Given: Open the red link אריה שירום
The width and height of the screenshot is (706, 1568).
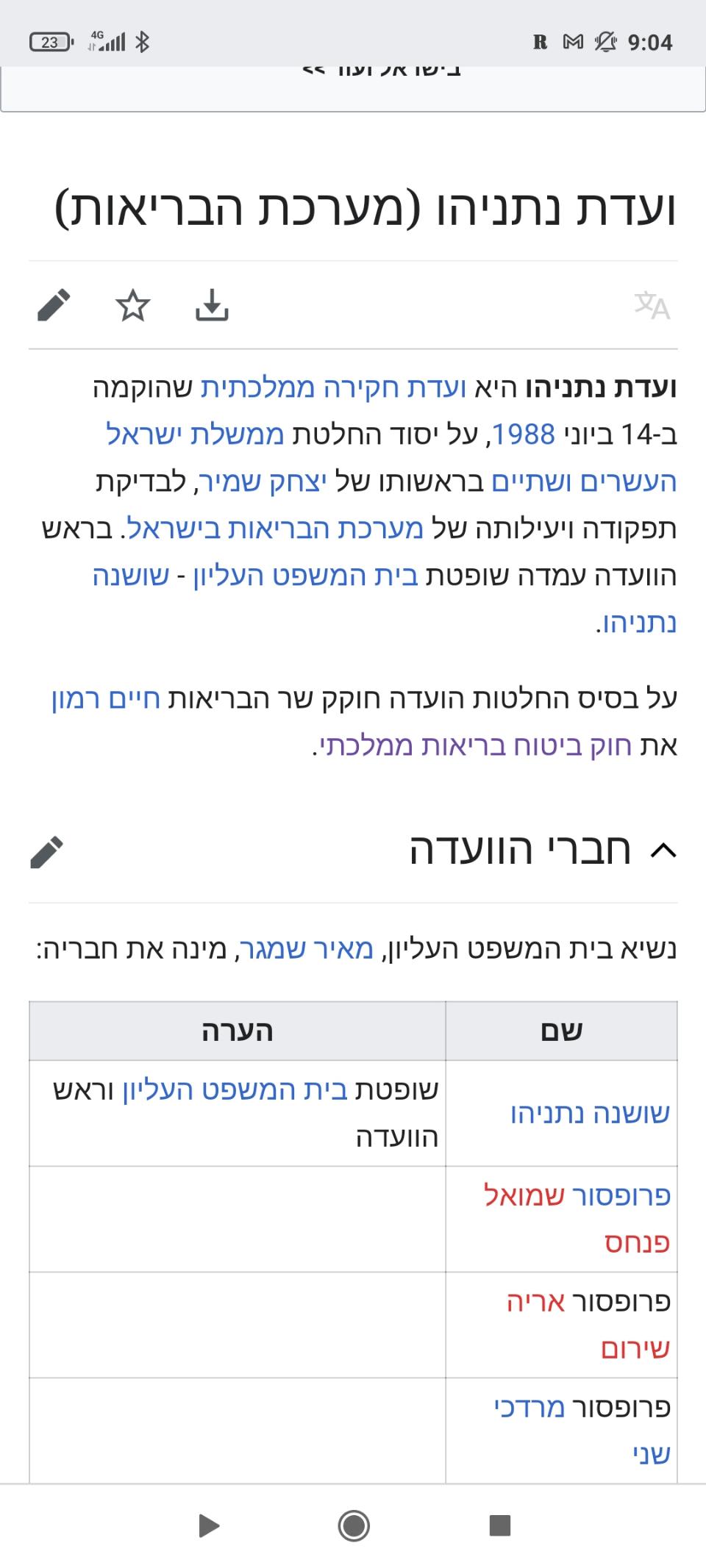Looking at the screenshot, I should [x=588, y=1325].
